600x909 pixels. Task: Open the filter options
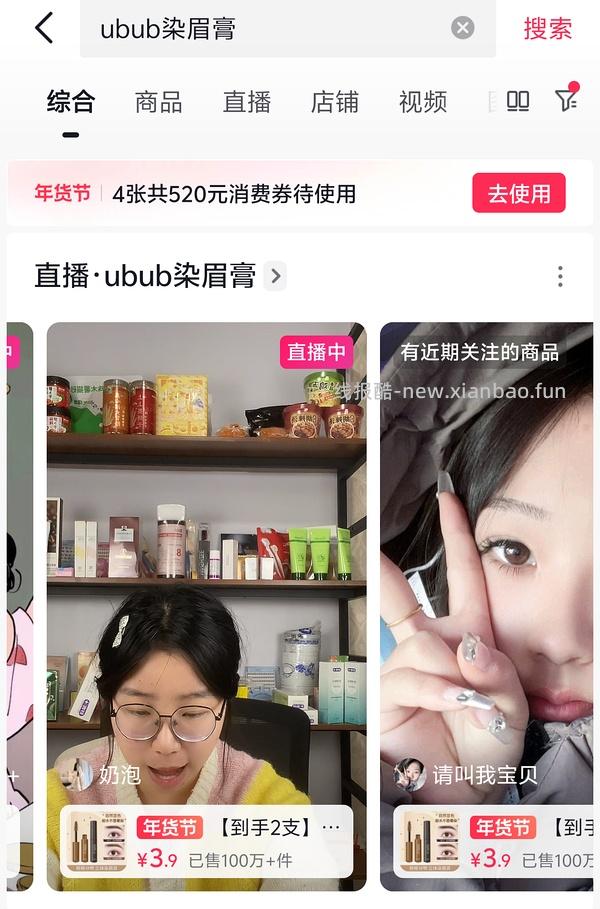(566, 100)
